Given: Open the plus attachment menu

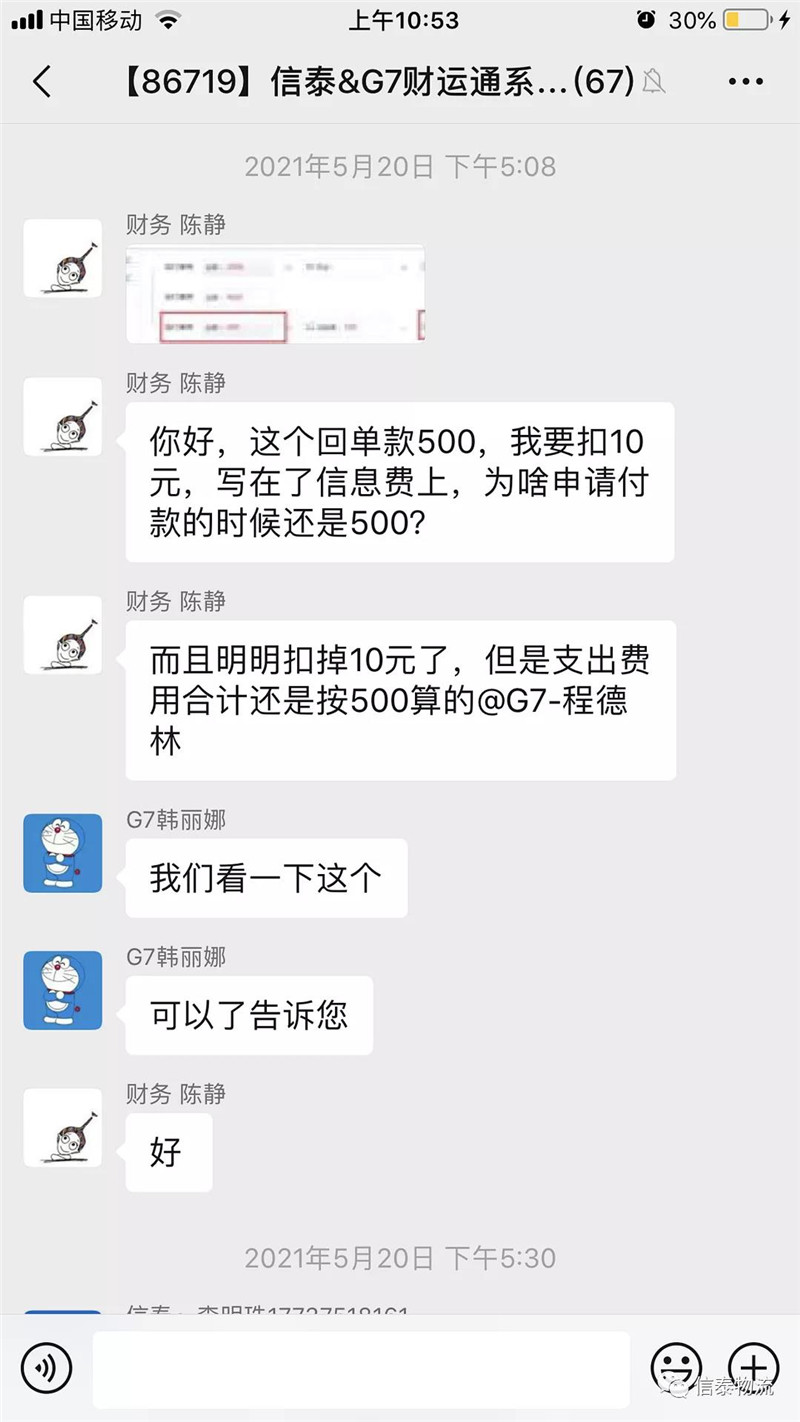Looking at the screenshot, I should coord(753,1367).
